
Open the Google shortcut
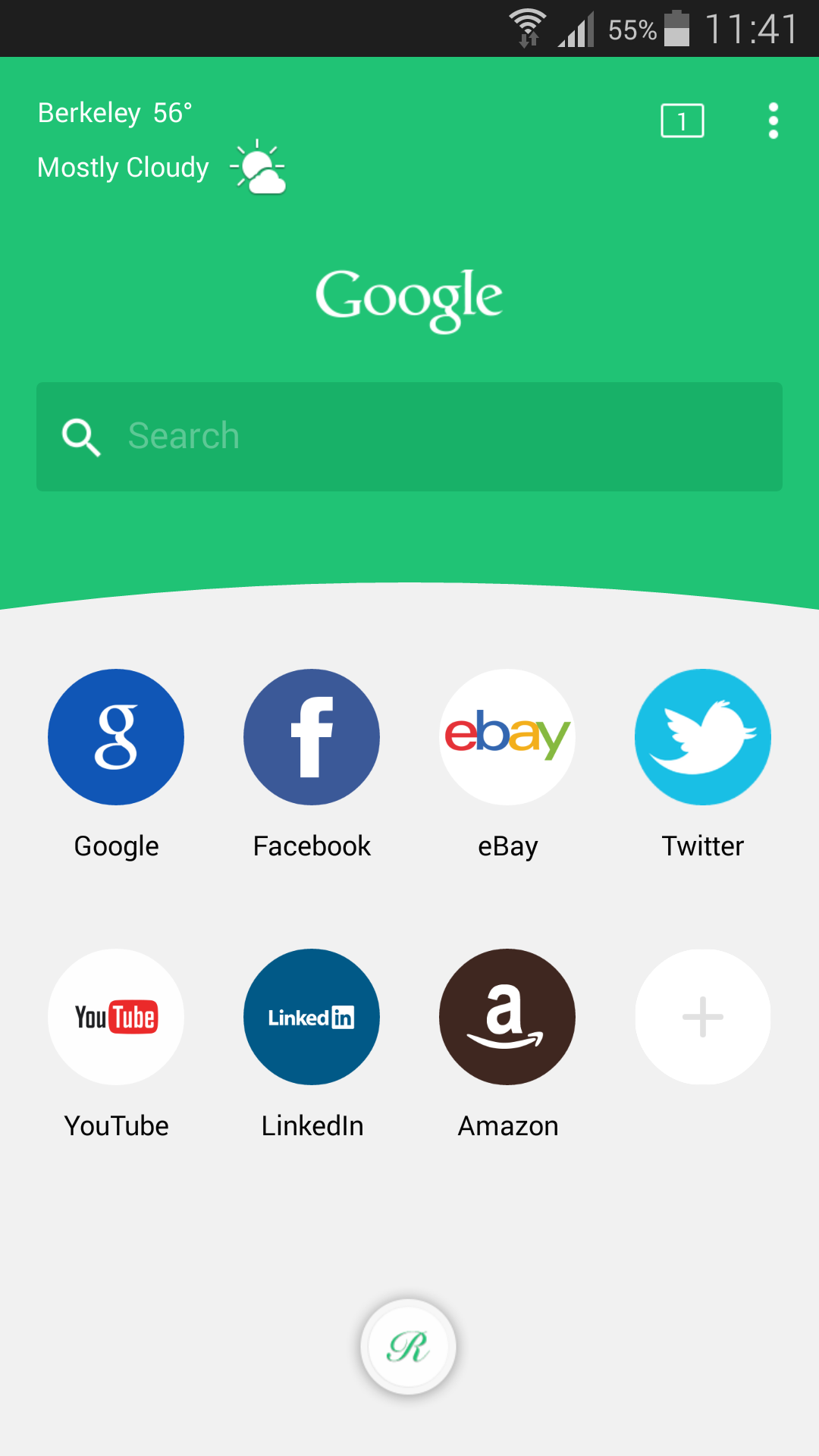point(116,737)
